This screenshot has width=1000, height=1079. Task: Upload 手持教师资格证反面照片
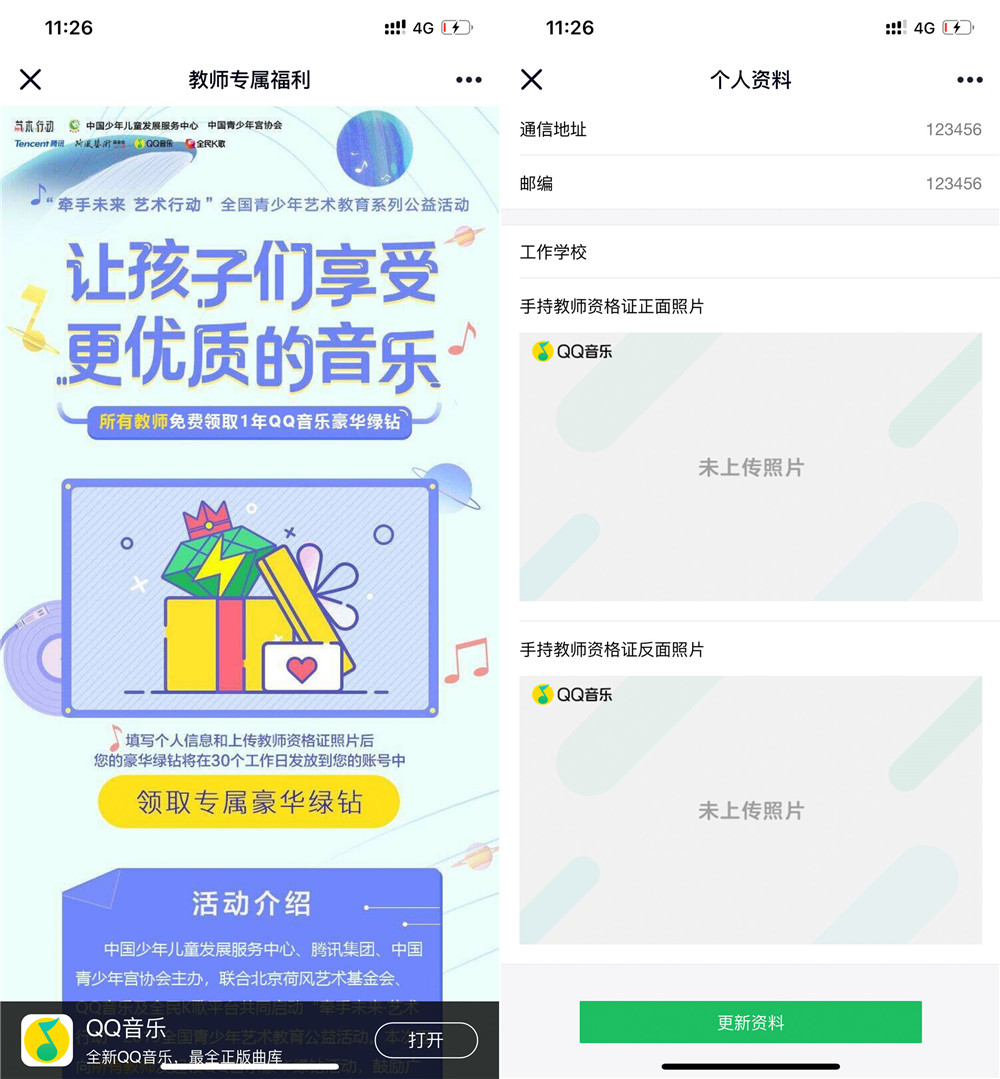[750, 810]
